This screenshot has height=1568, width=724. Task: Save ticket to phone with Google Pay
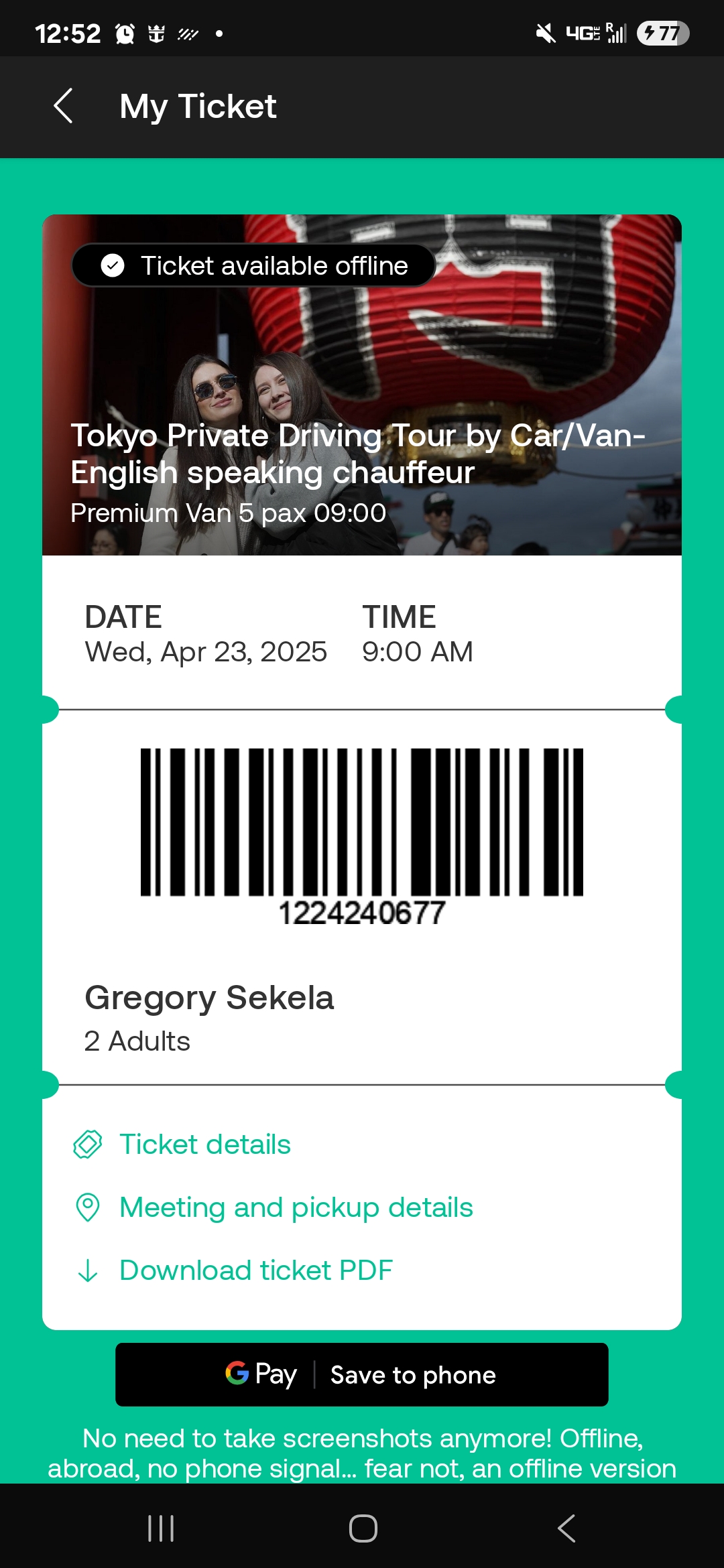coord(362,1374)
